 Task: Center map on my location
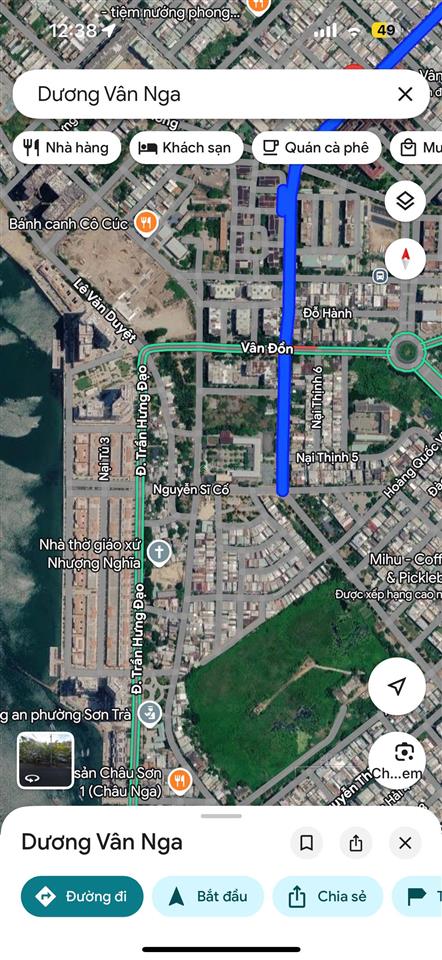(x=397, y=686)
